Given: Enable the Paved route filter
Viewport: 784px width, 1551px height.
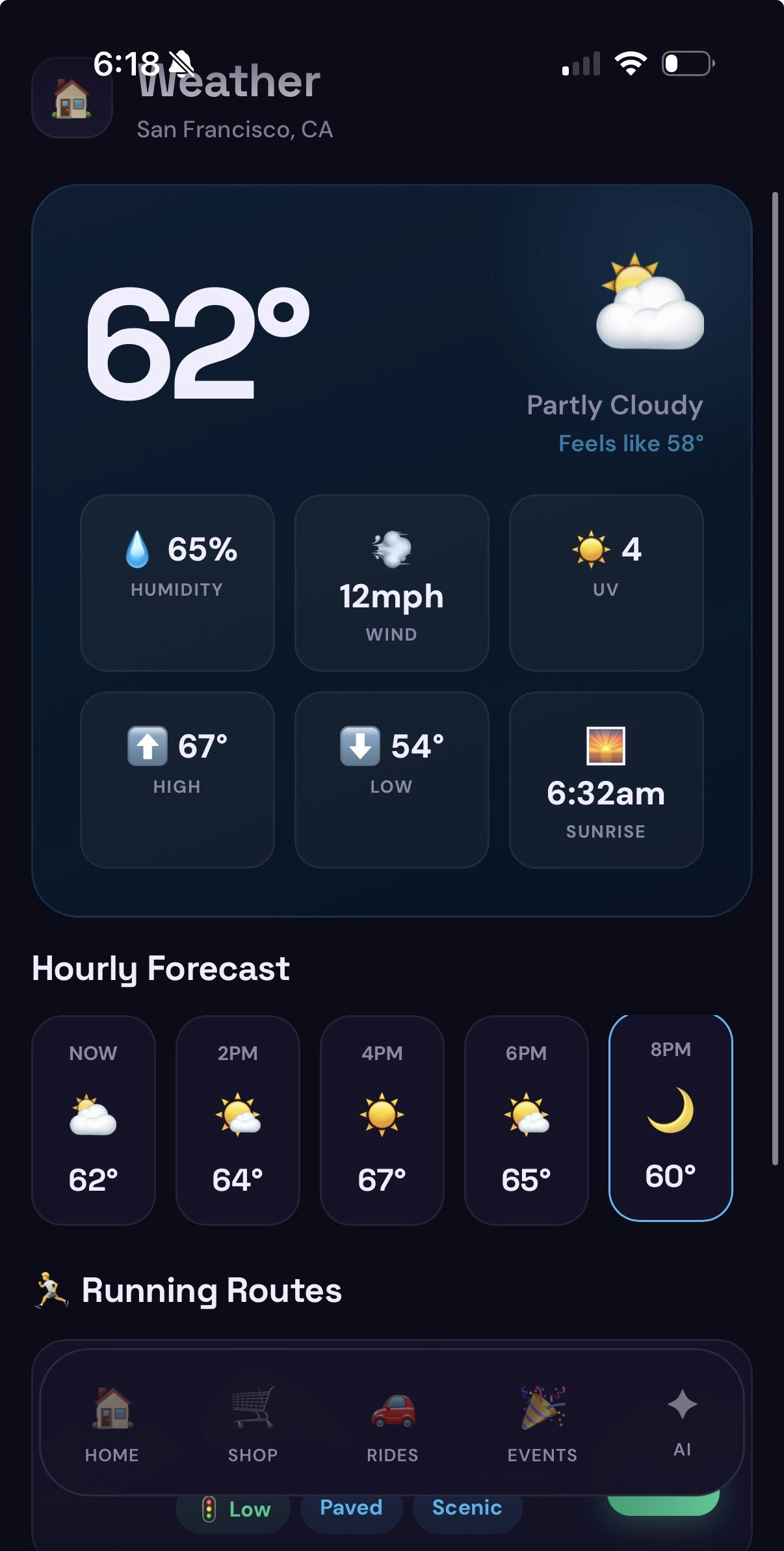Looking at the screenshot, I should point(351,1509).
